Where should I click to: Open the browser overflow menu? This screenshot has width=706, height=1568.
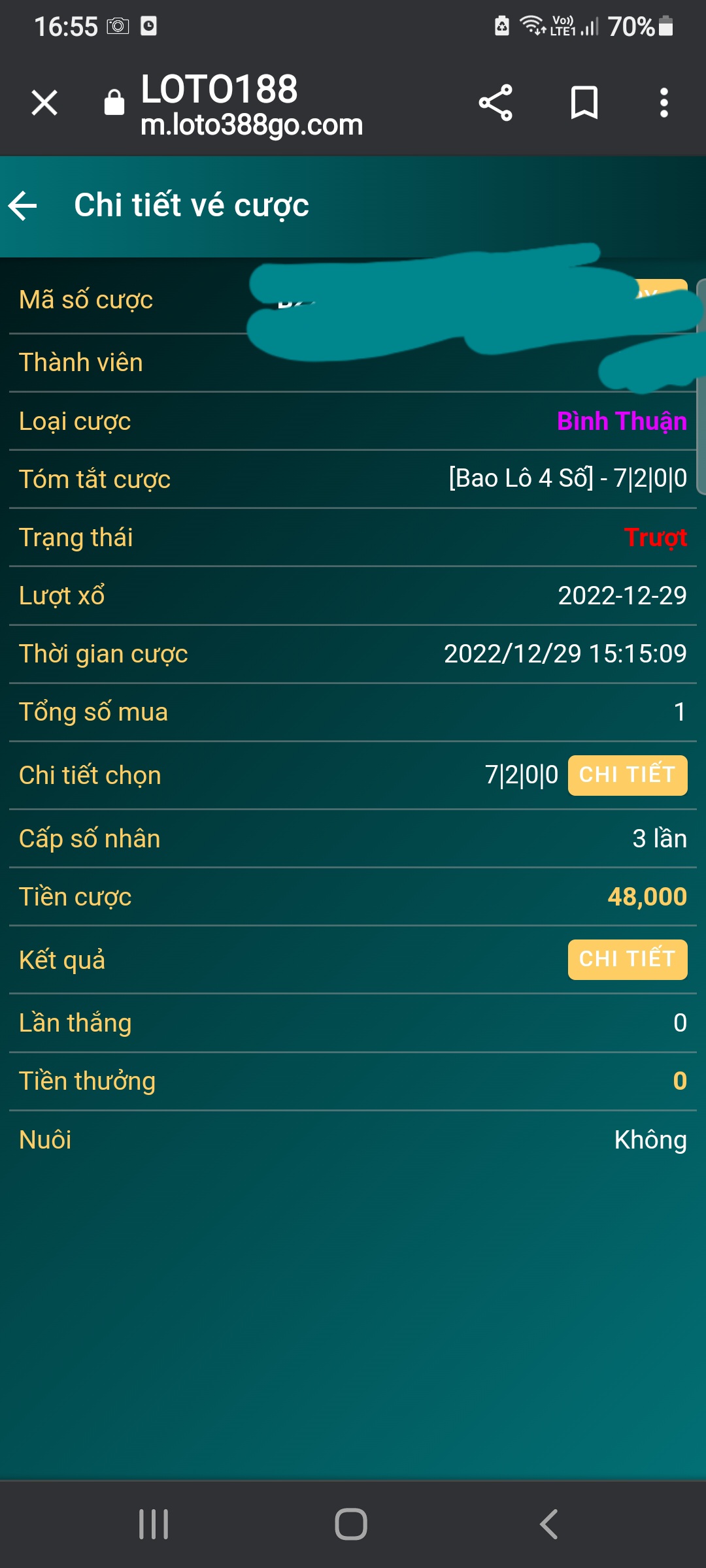click(664, 103)
